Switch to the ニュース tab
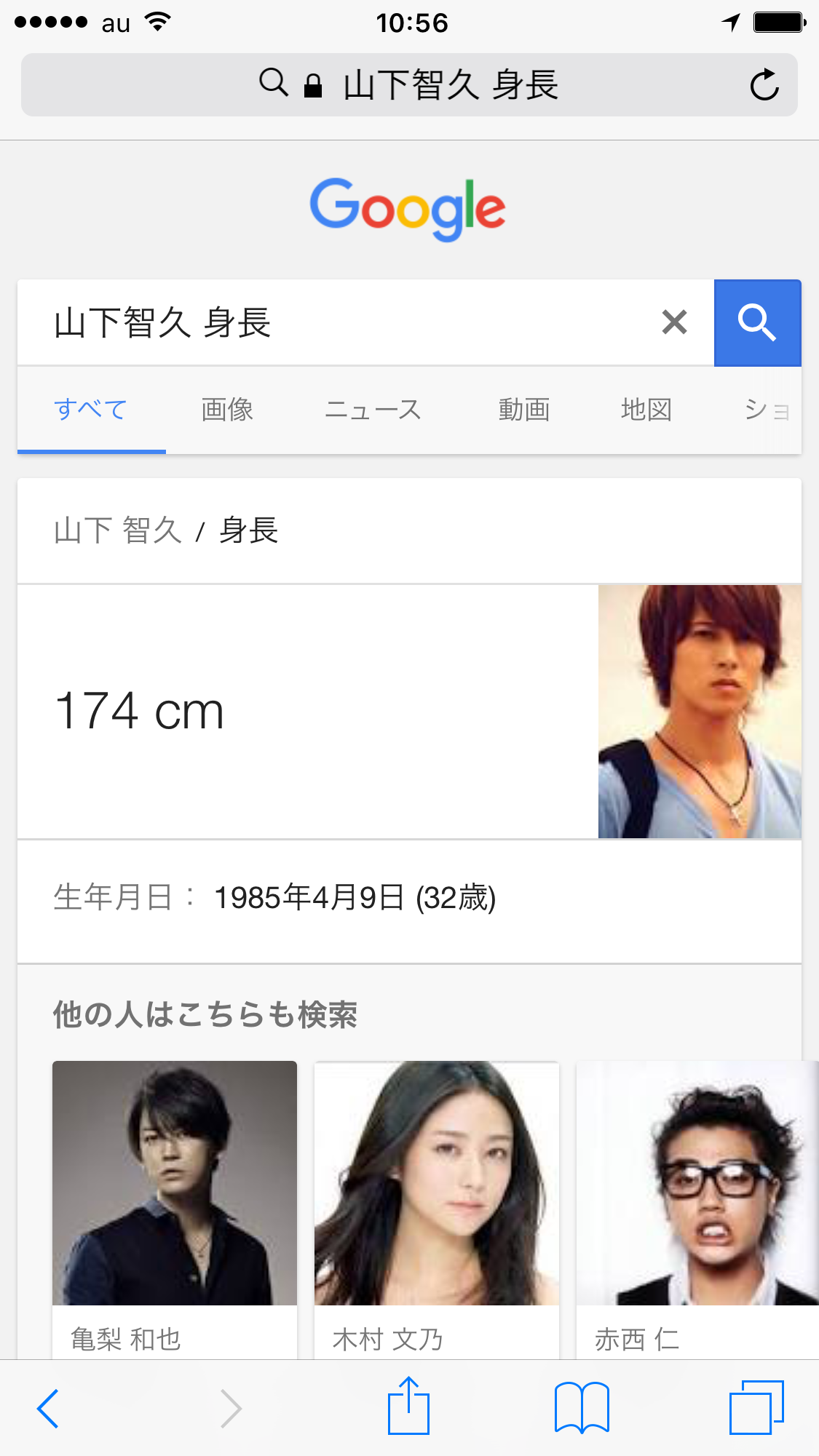819x1456 pixels. pyautogui.click(x=373, y=410)
